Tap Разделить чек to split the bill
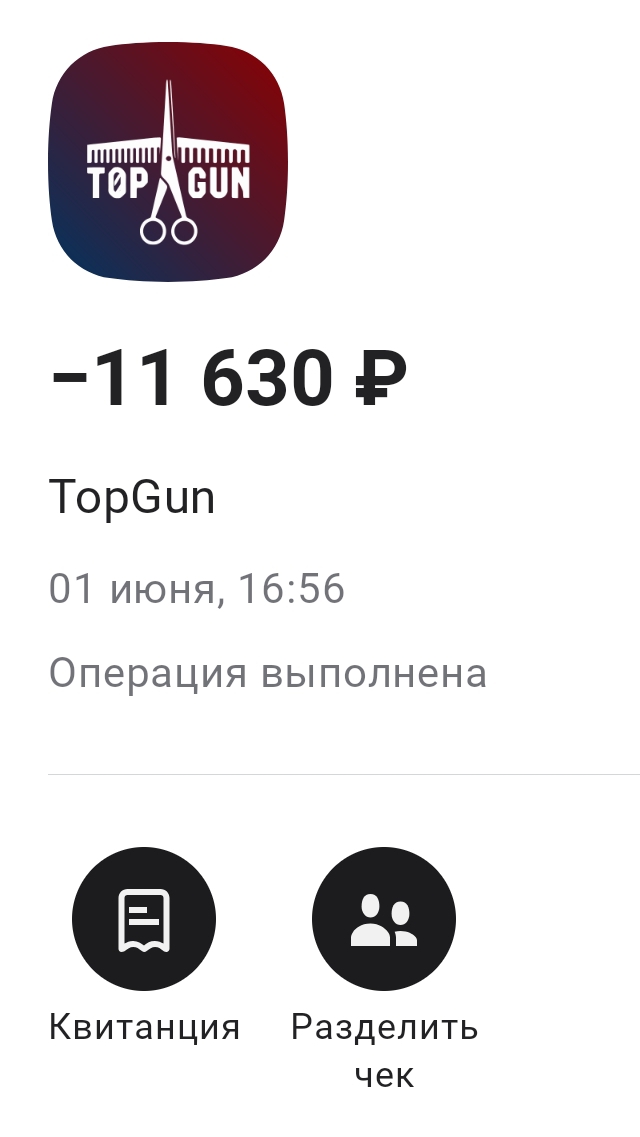 pyautogui.click(x=384, y=918)
